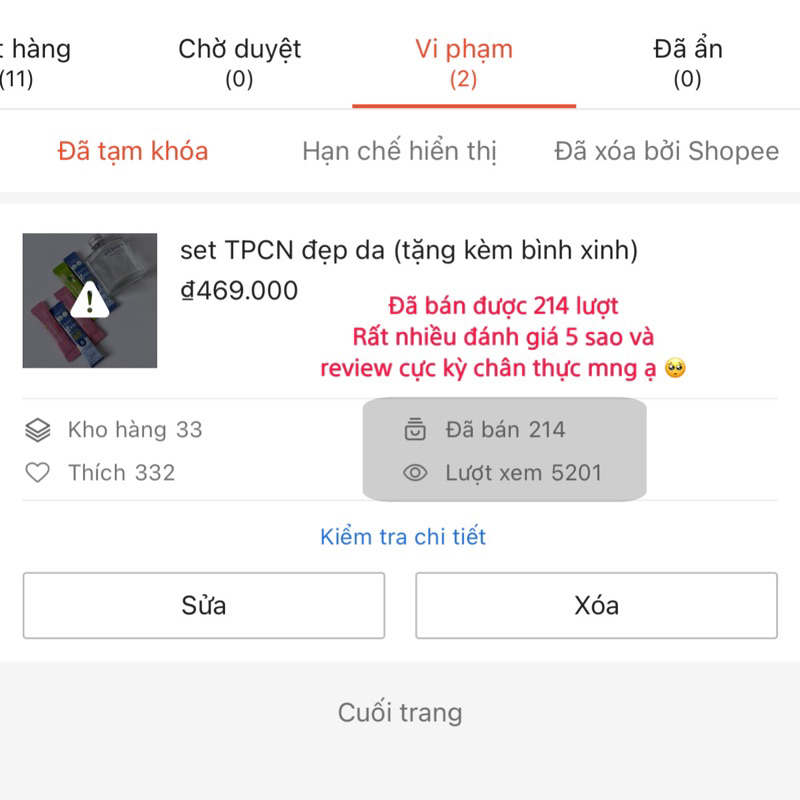View products under Đã xóa bởi Shopee
This screenshot has height=800, width=800.
point(666,152)
